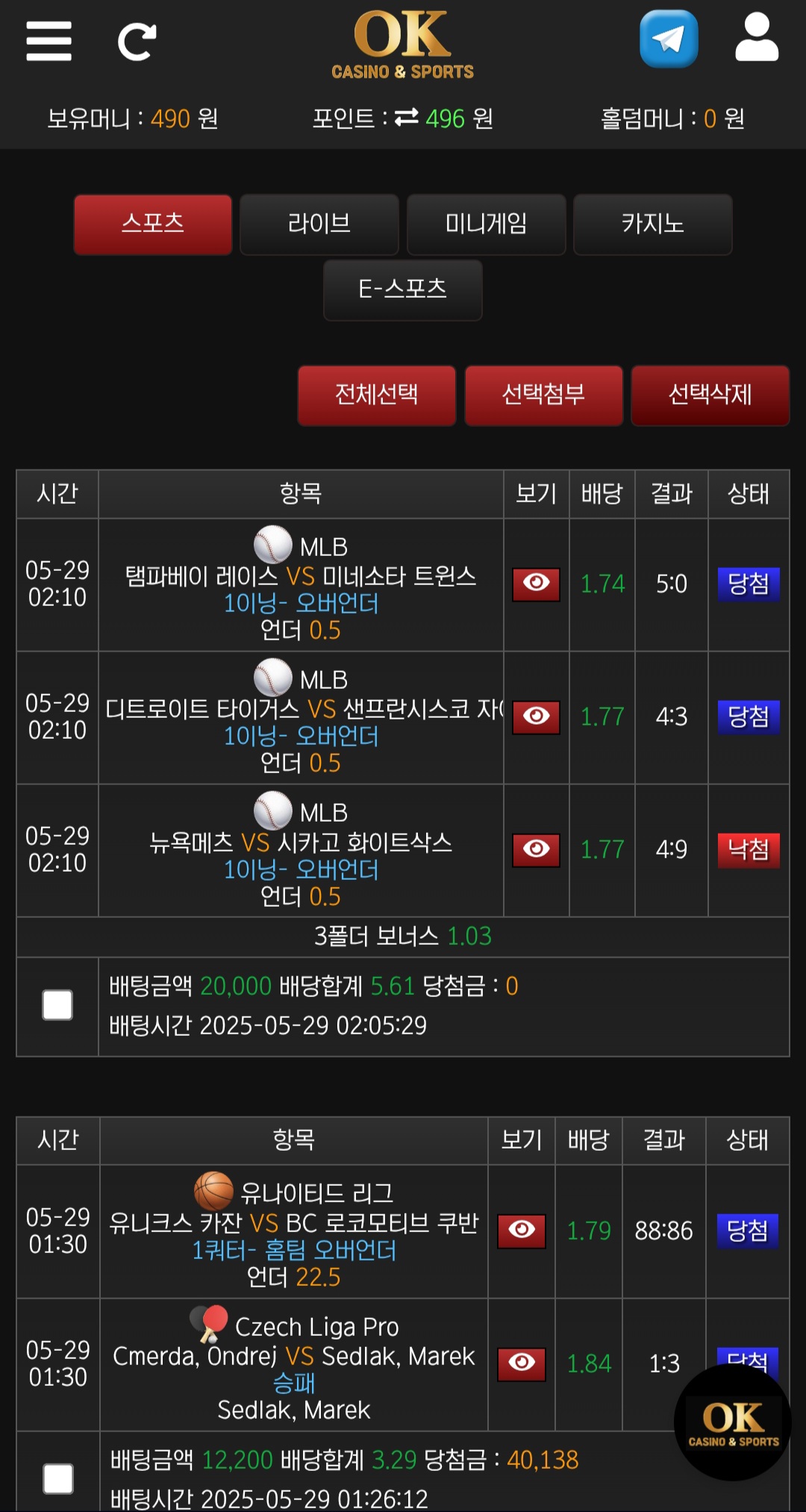Tap the 전체선택 button
Screen dimensions: 806x1512
(377, 396)
